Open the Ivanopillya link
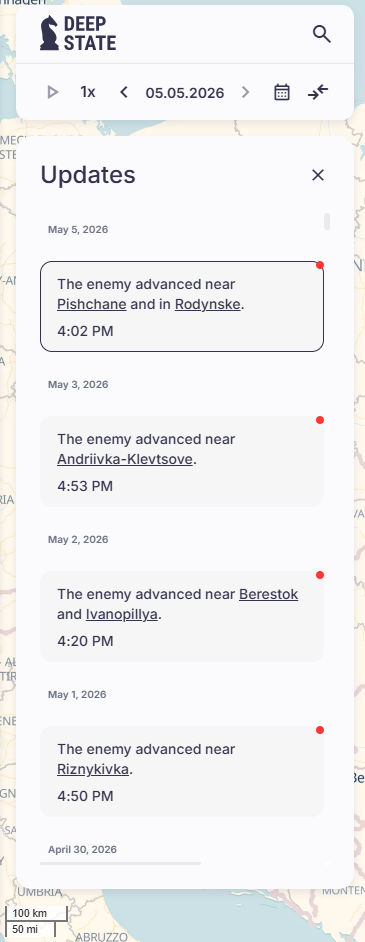 [122, 615]
